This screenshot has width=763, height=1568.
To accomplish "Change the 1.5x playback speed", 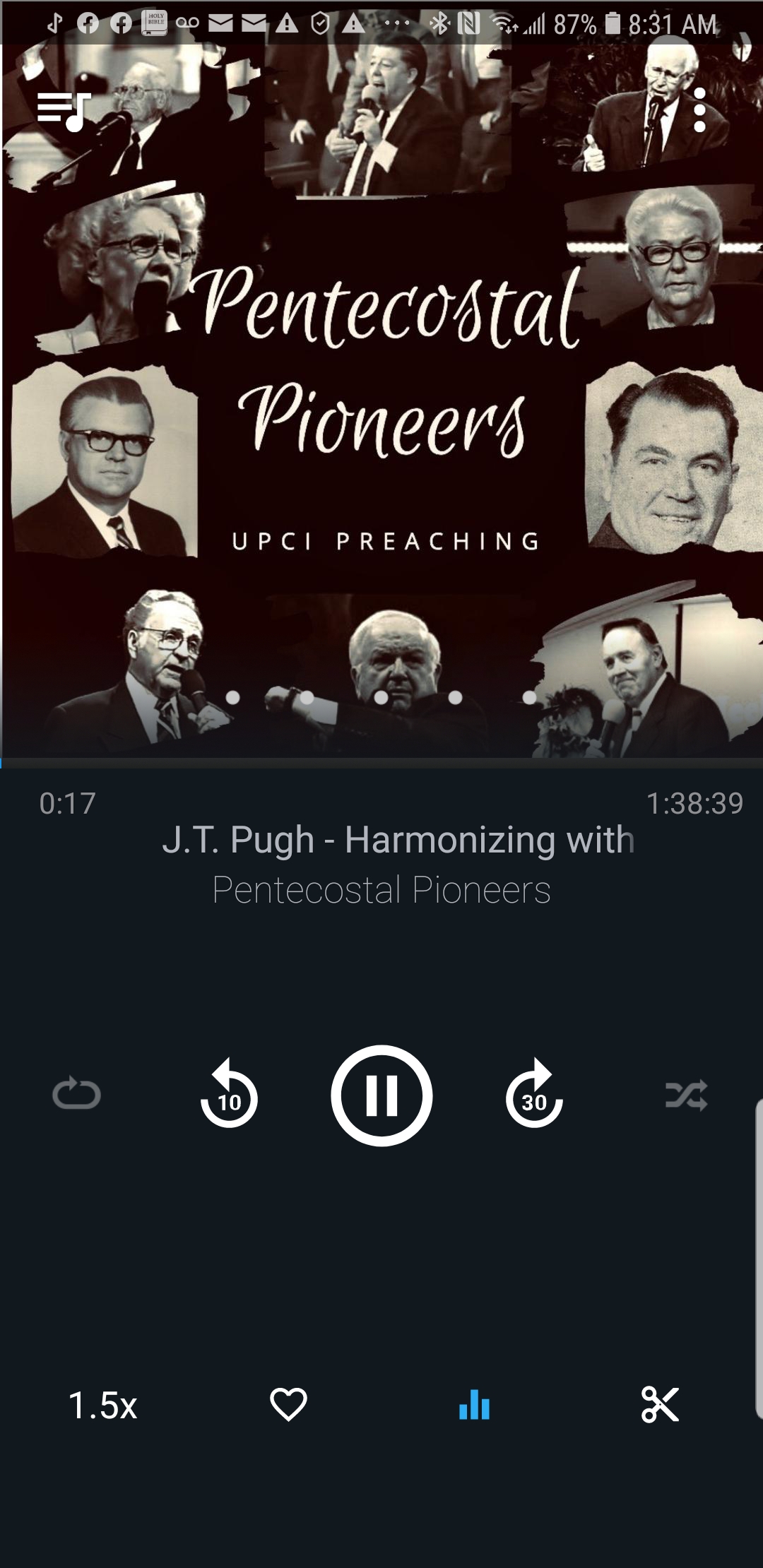I will click(102, 1405).
